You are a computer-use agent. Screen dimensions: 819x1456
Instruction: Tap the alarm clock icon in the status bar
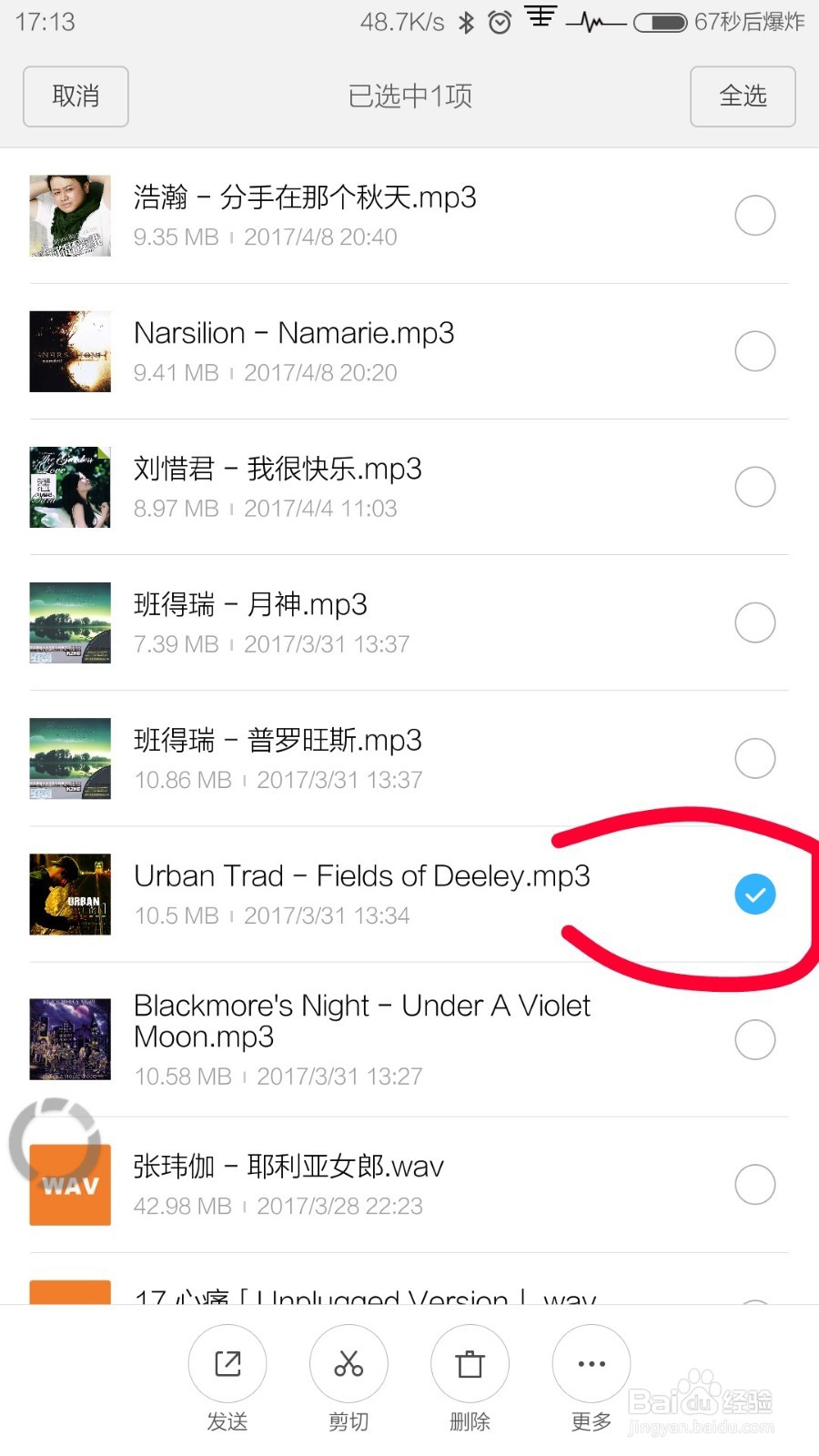pyautogui.click(x=500, y=22)
